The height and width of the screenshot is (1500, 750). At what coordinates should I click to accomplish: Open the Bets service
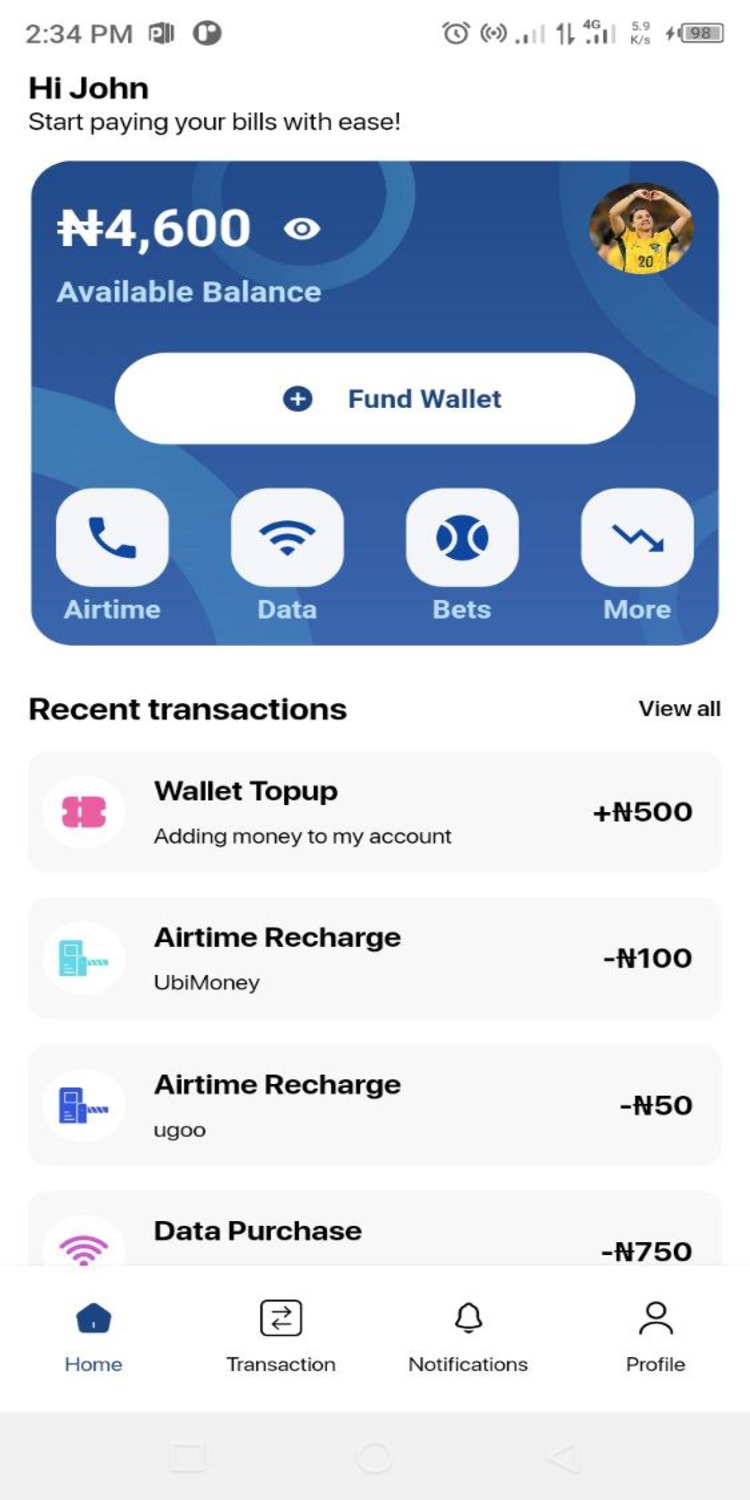coord(462,538)
